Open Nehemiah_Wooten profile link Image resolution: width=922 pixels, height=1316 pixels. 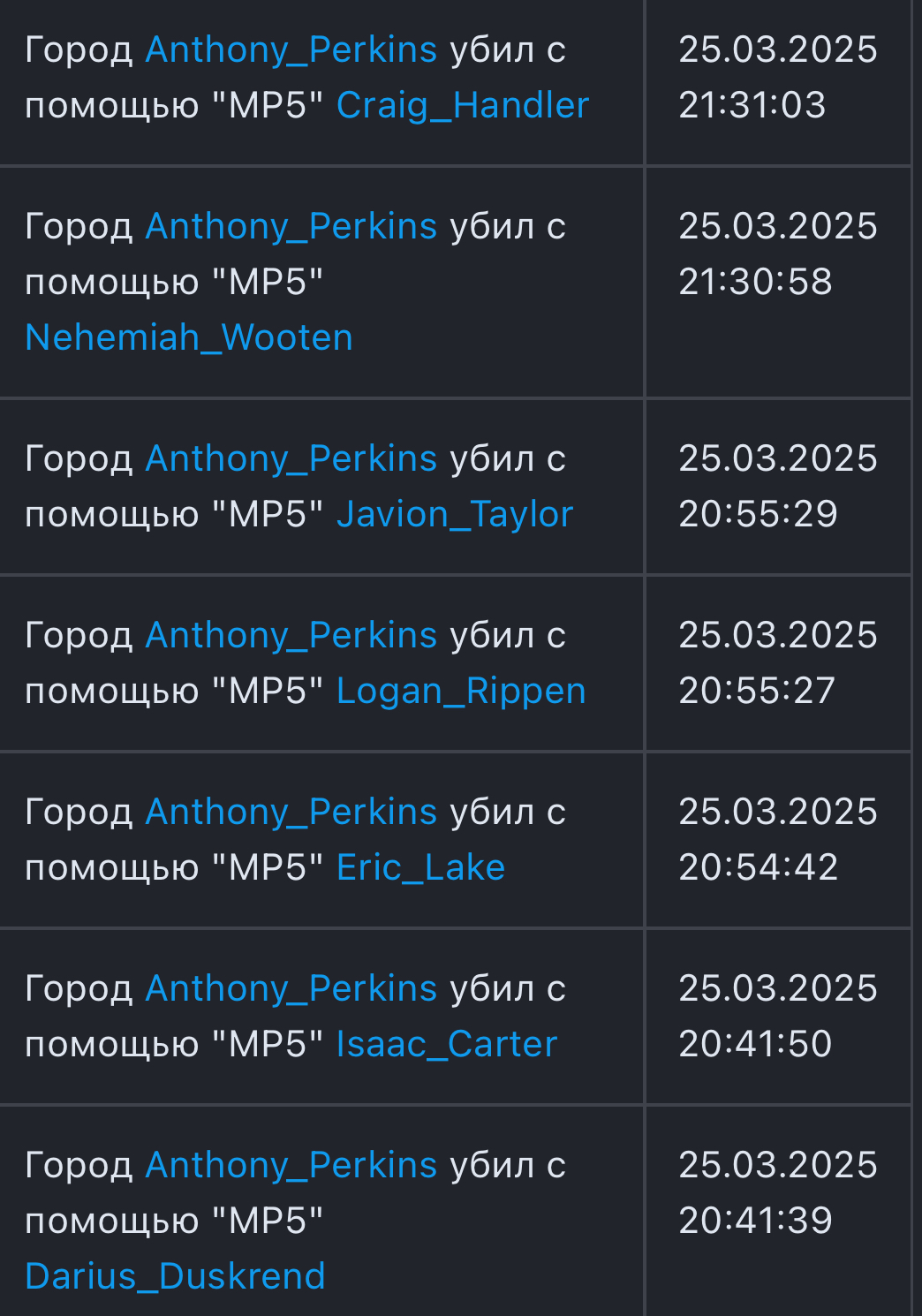[189, 338]
